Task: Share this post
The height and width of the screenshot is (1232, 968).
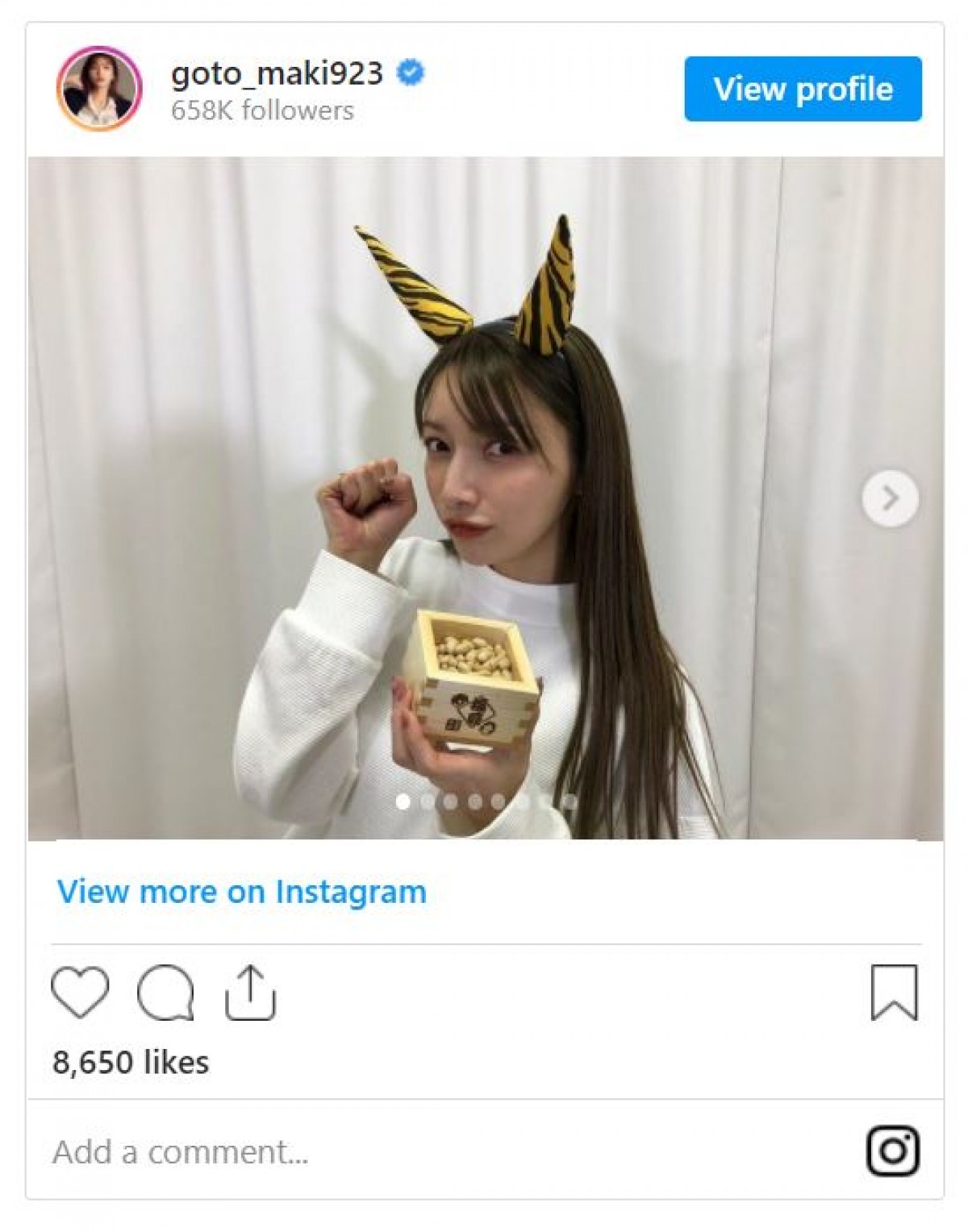Action: tap(250, 992)
